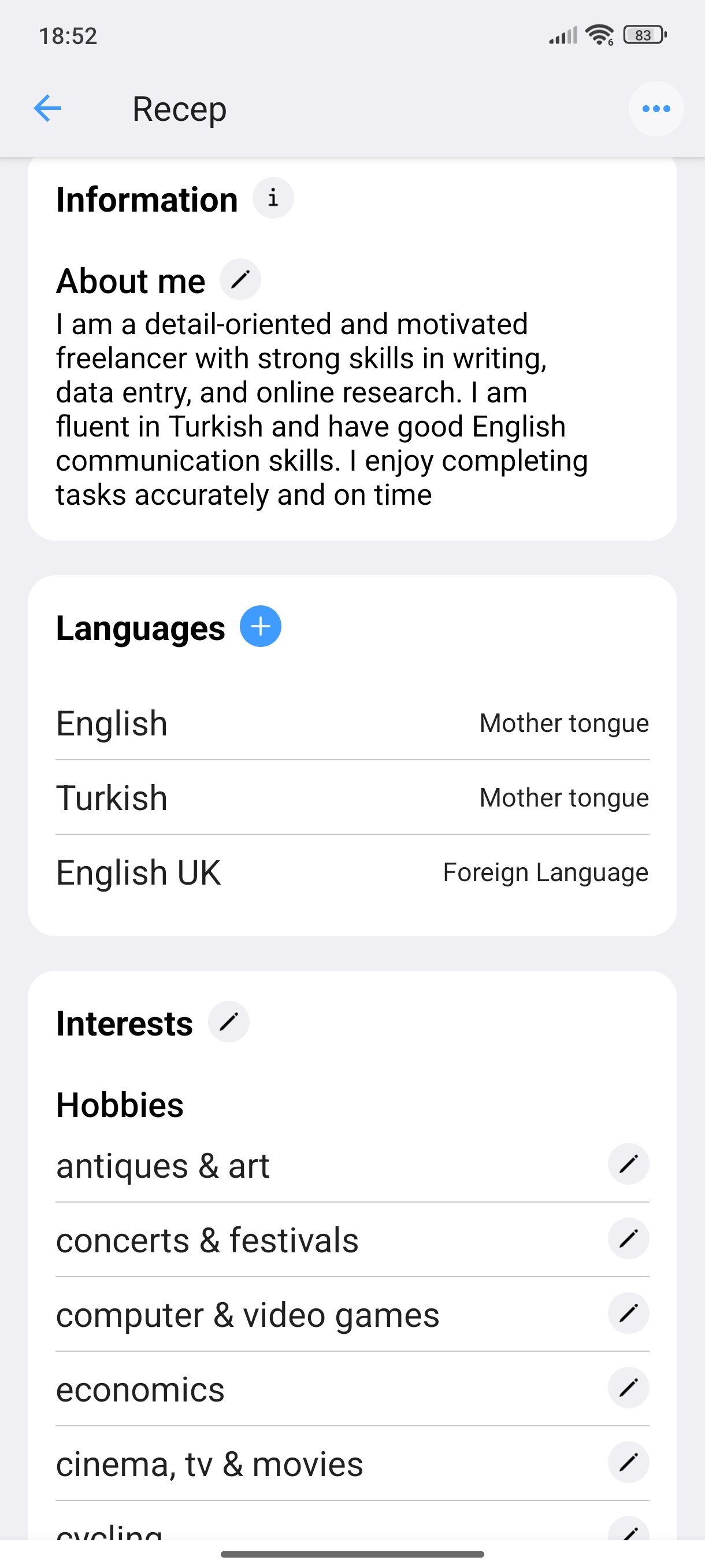The image size is (705, 1568).
Task: Edit the economics hobby
Action: coord(628,1388)
